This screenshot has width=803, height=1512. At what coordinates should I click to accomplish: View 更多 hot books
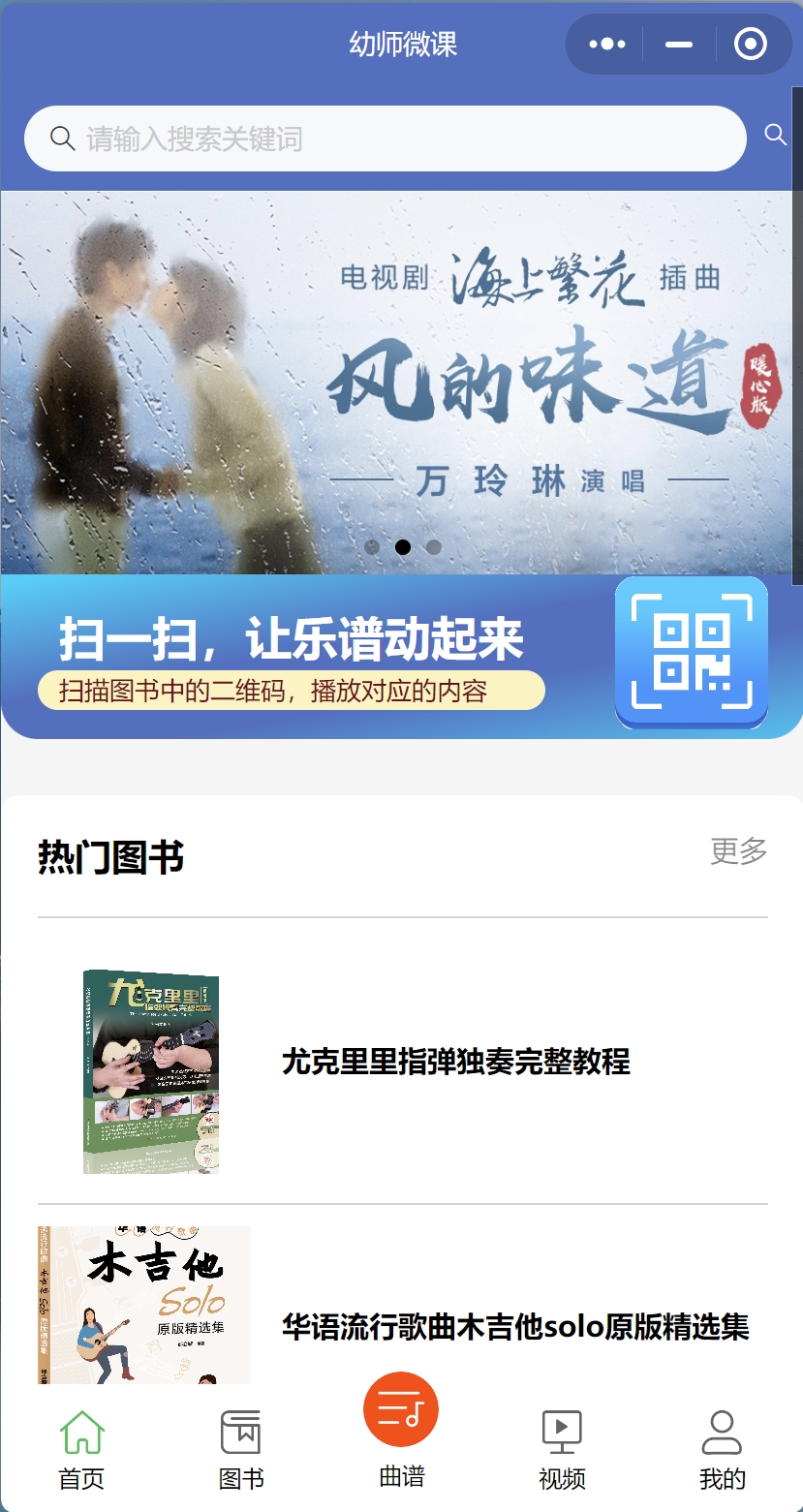click(x=738, y=851)
